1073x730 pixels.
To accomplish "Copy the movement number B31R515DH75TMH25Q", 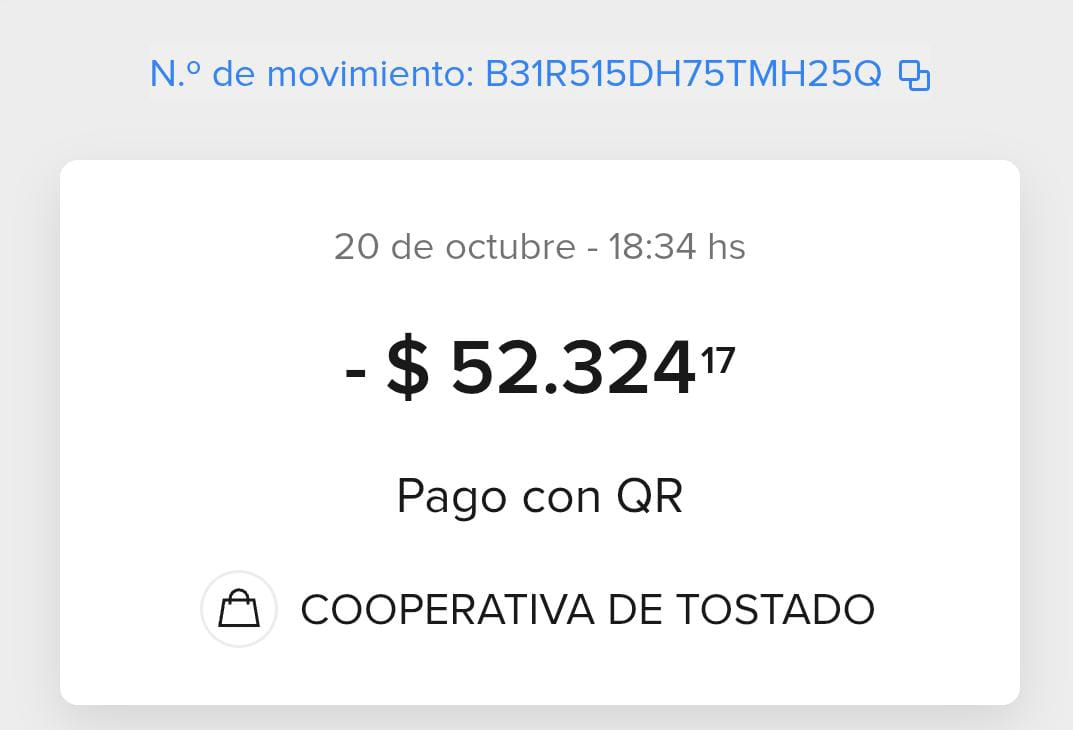I will (915, 76).
